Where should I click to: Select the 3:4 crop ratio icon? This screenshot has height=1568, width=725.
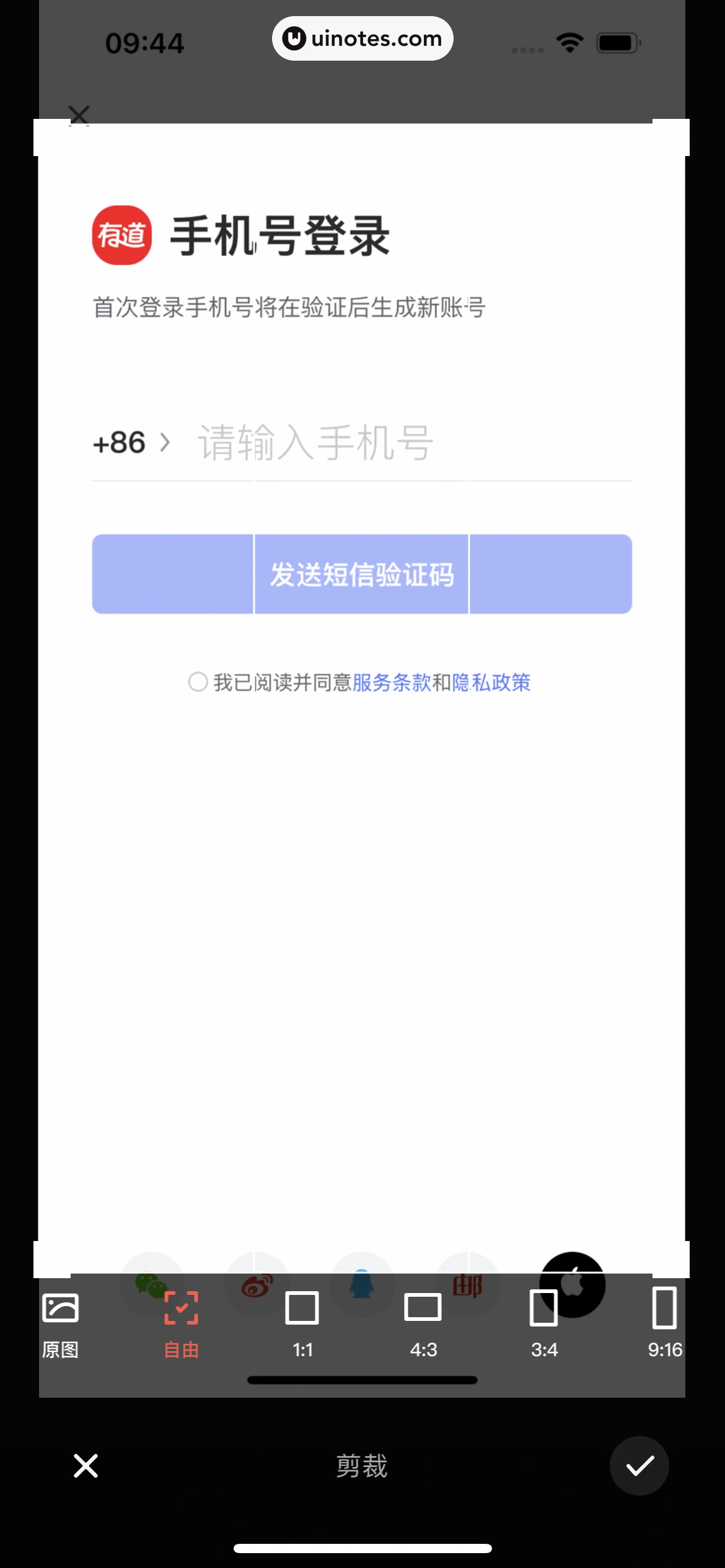pyautogui.click(x=543, y=1309)
